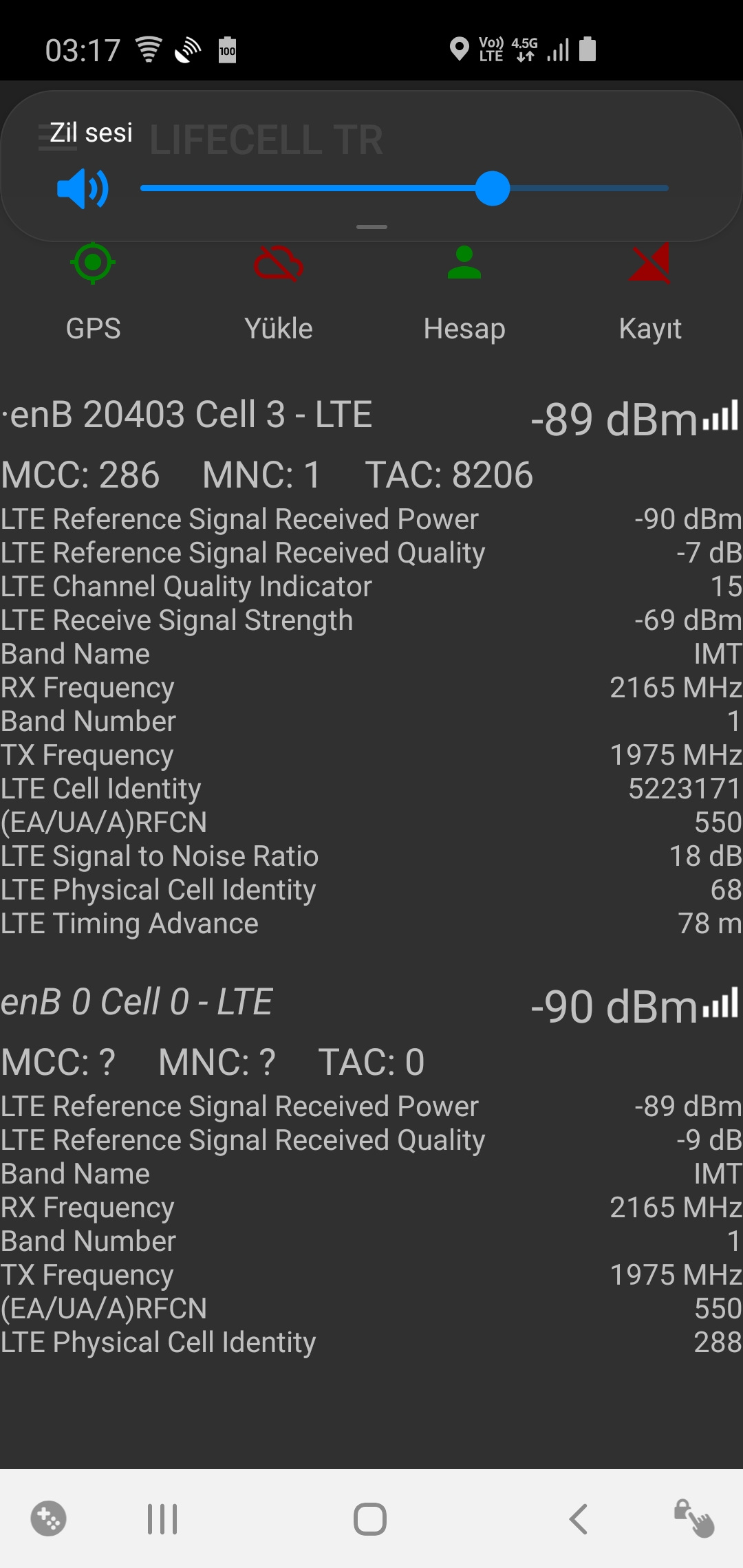The image size is (743, 1568).
Task: Open the Hesap account section
Action: 464,292
